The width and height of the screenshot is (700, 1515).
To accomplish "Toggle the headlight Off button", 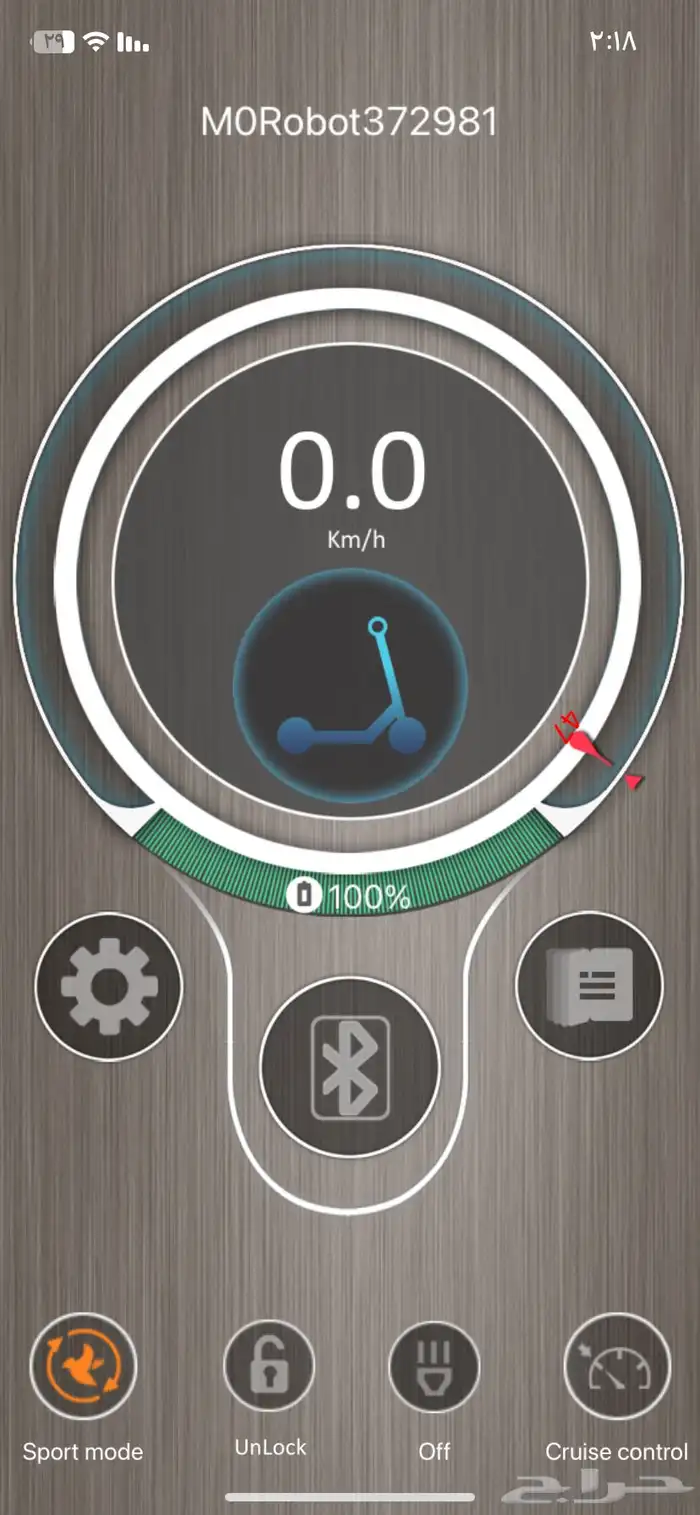I will click(x=434, y=1366).
